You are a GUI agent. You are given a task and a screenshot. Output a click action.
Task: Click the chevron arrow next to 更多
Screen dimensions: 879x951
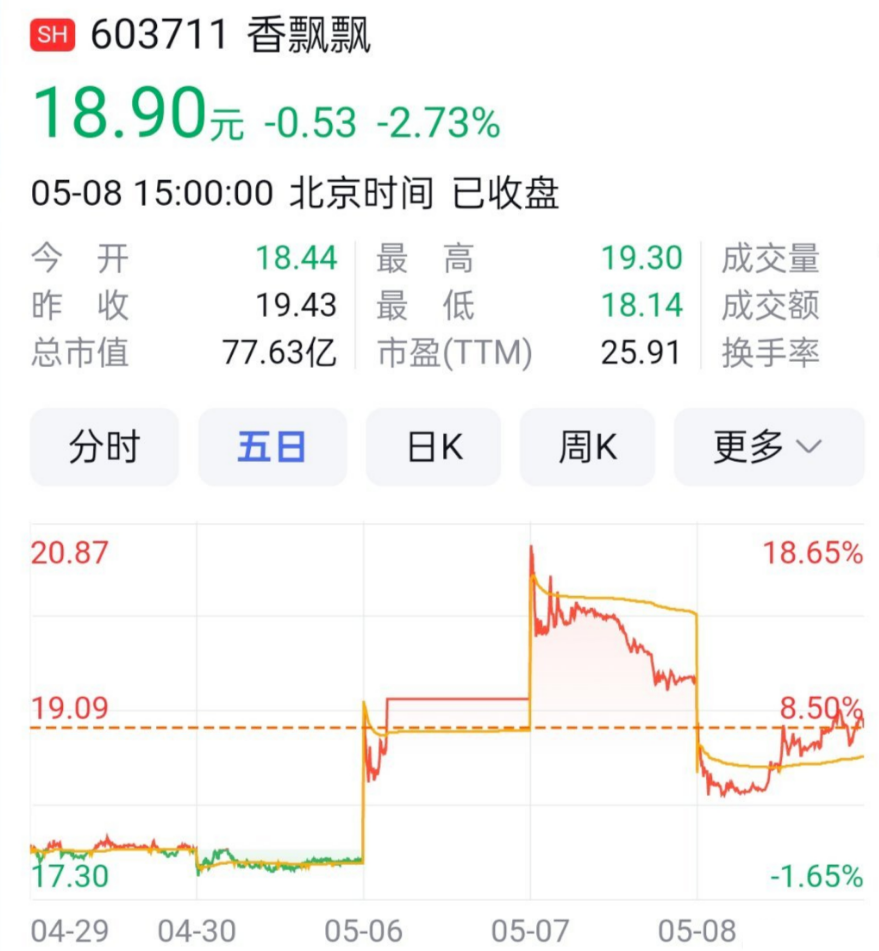click(810, 447)
